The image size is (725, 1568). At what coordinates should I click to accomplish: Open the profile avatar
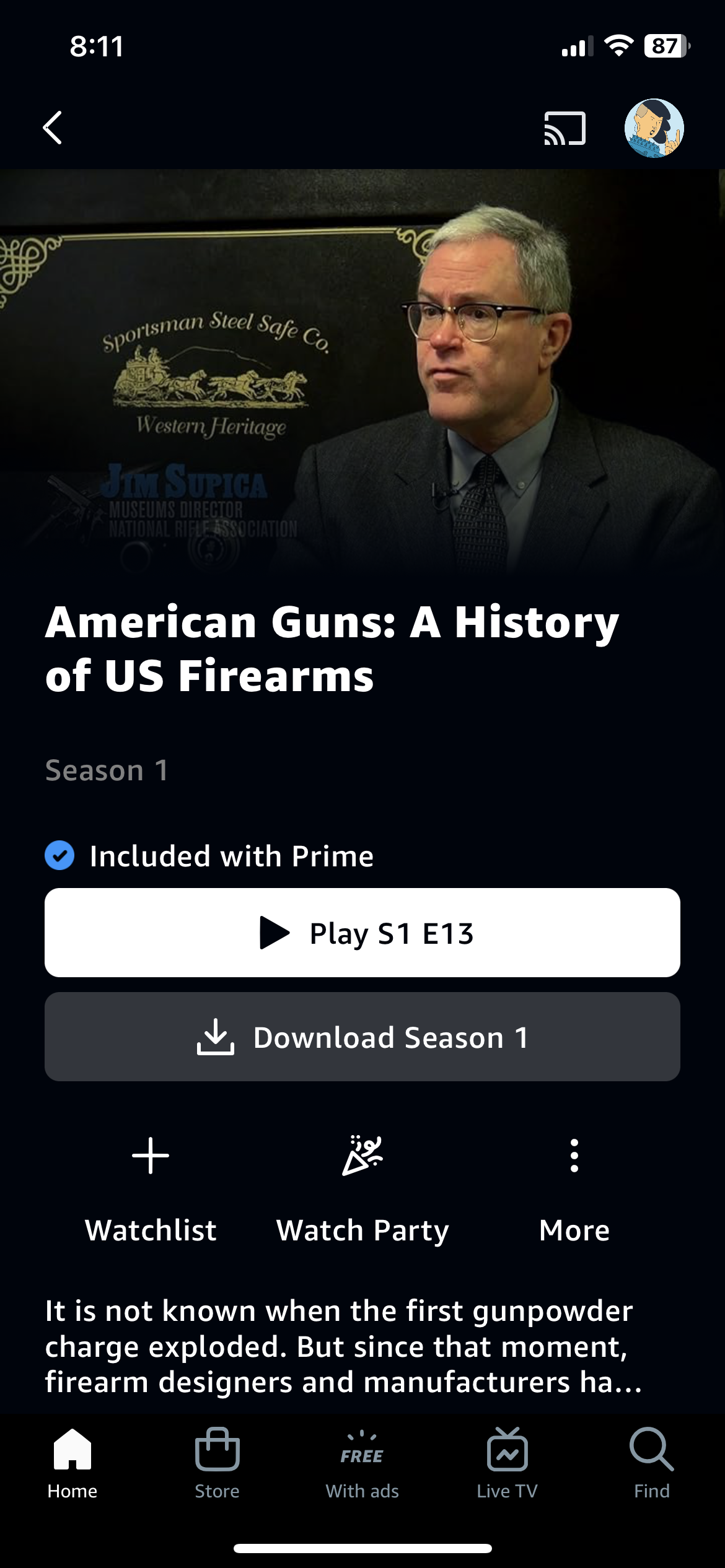[654, 128]
